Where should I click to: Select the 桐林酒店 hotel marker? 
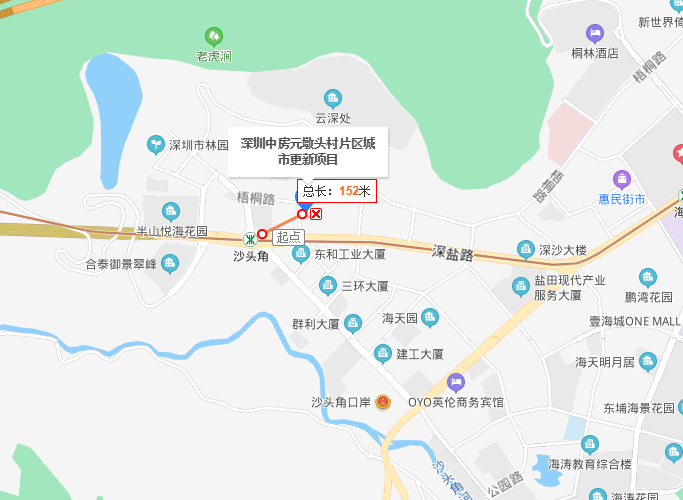[x=595, y=34]
